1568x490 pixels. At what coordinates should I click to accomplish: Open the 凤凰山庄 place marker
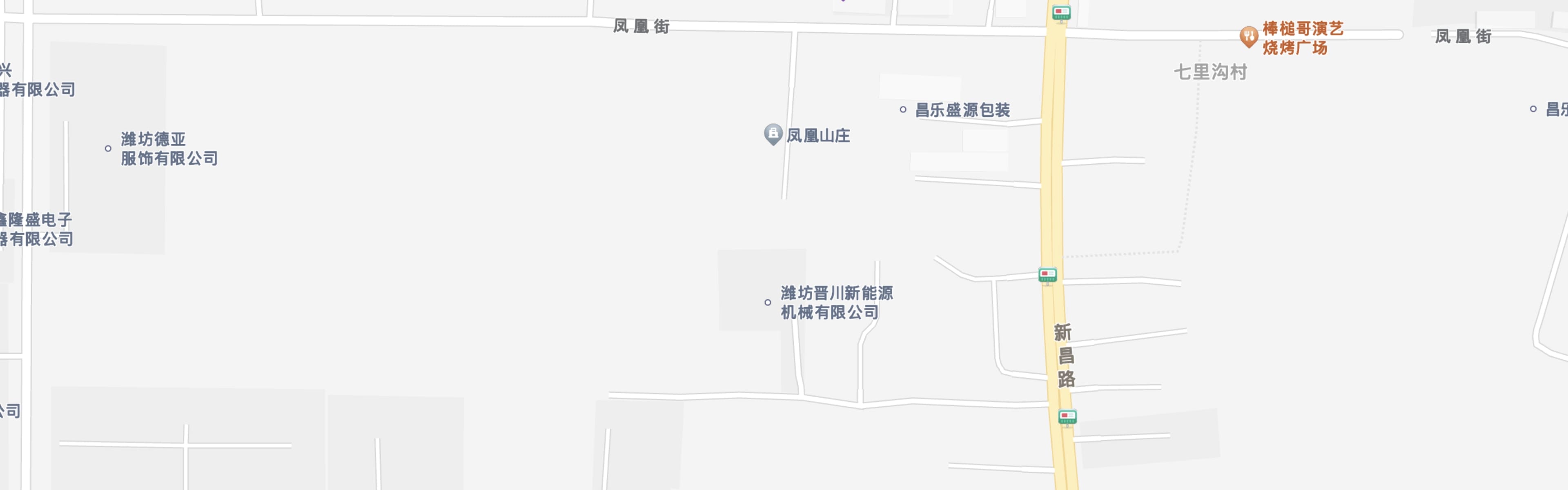point(773,134)
